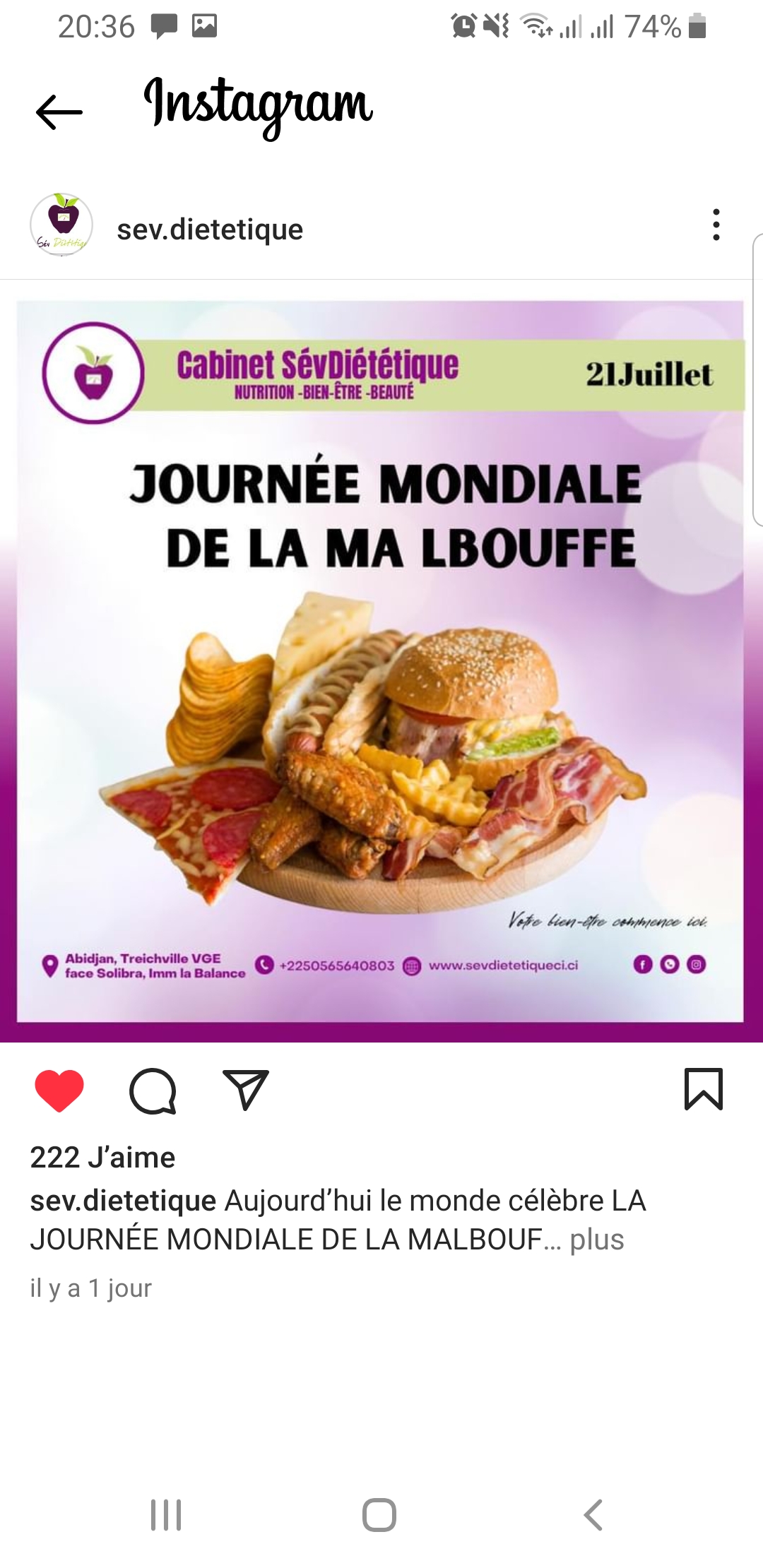Save the post with the bookmark icon
763x1568 pixels.
click(703, 1088)
